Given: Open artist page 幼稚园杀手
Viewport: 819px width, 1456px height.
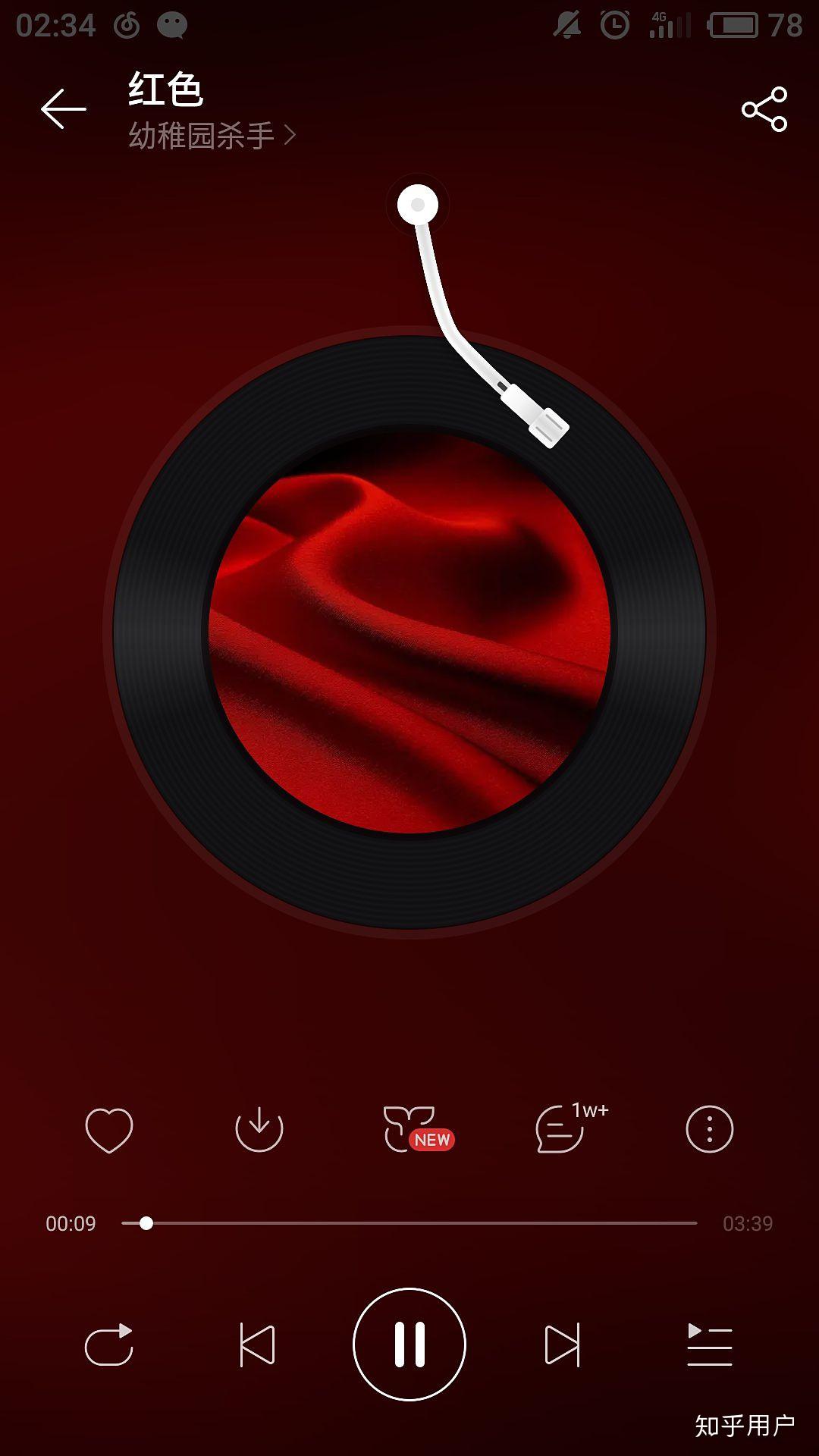Looking at the screenshot, I should pyautogui.click(x=211, y=136).
